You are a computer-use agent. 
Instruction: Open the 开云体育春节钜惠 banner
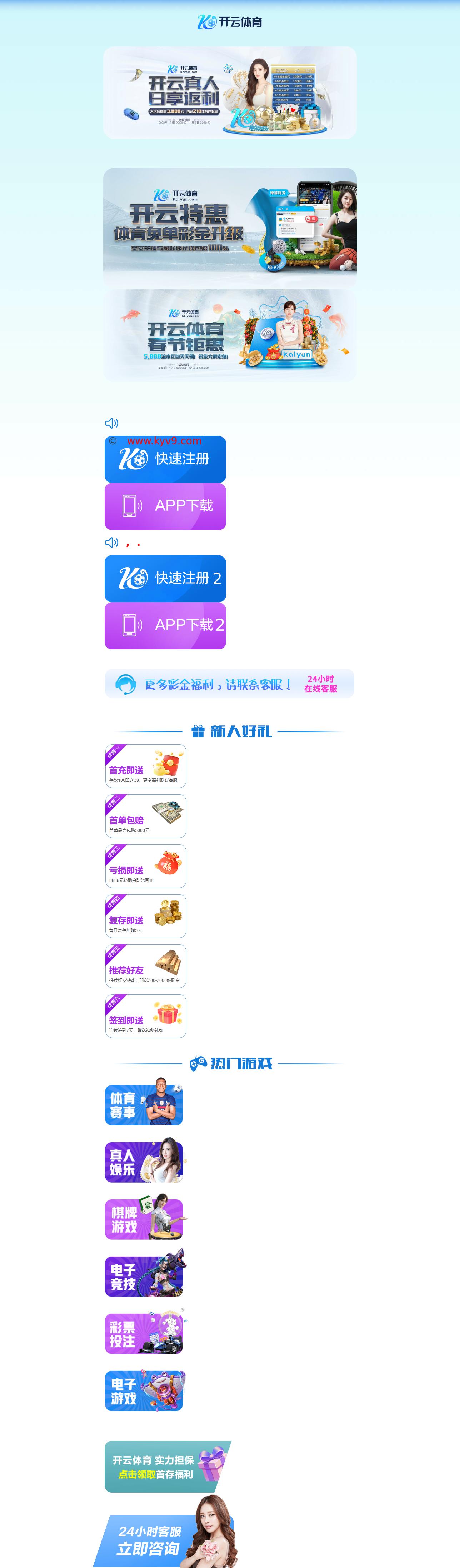click(229, 335)
